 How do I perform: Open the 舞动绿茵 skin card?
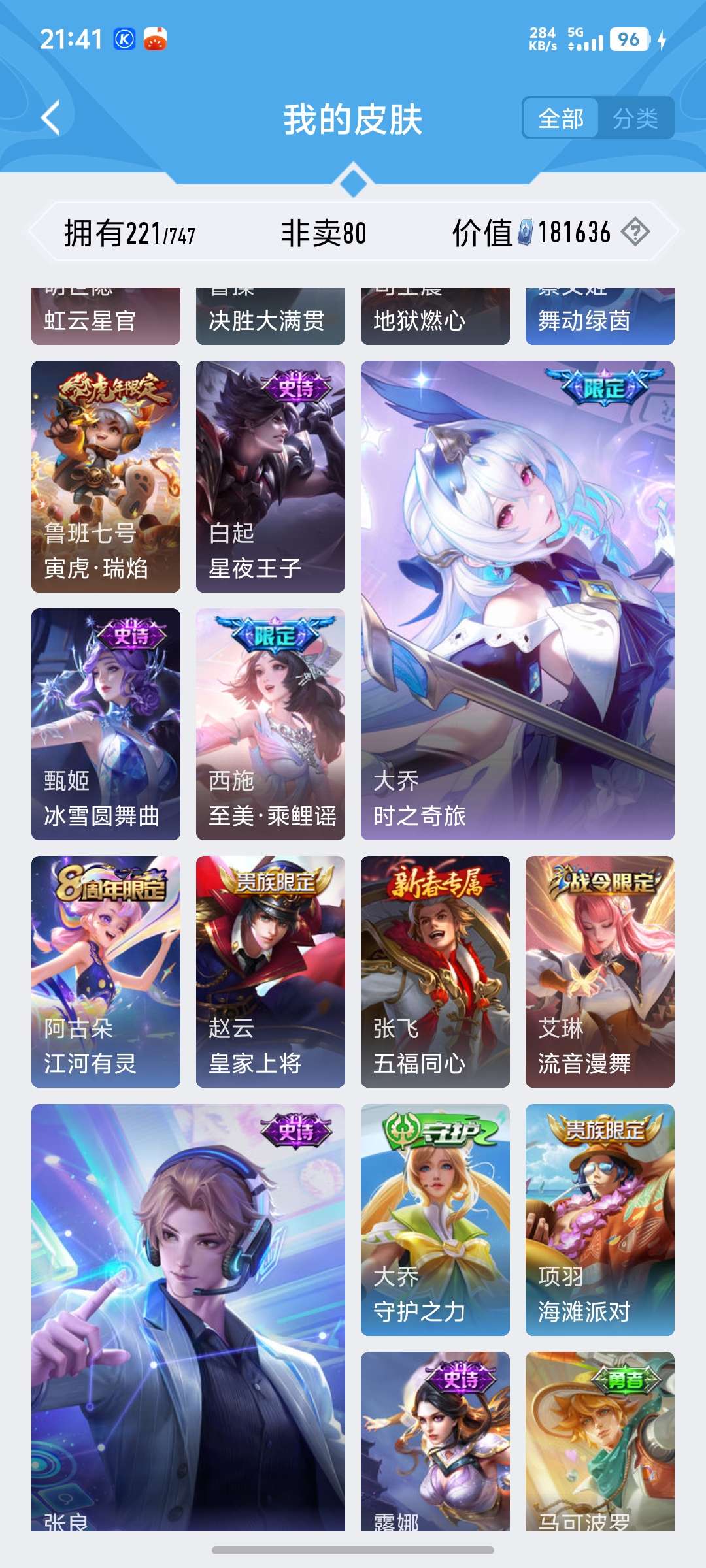pyautogui.click(x=600, y=316)
